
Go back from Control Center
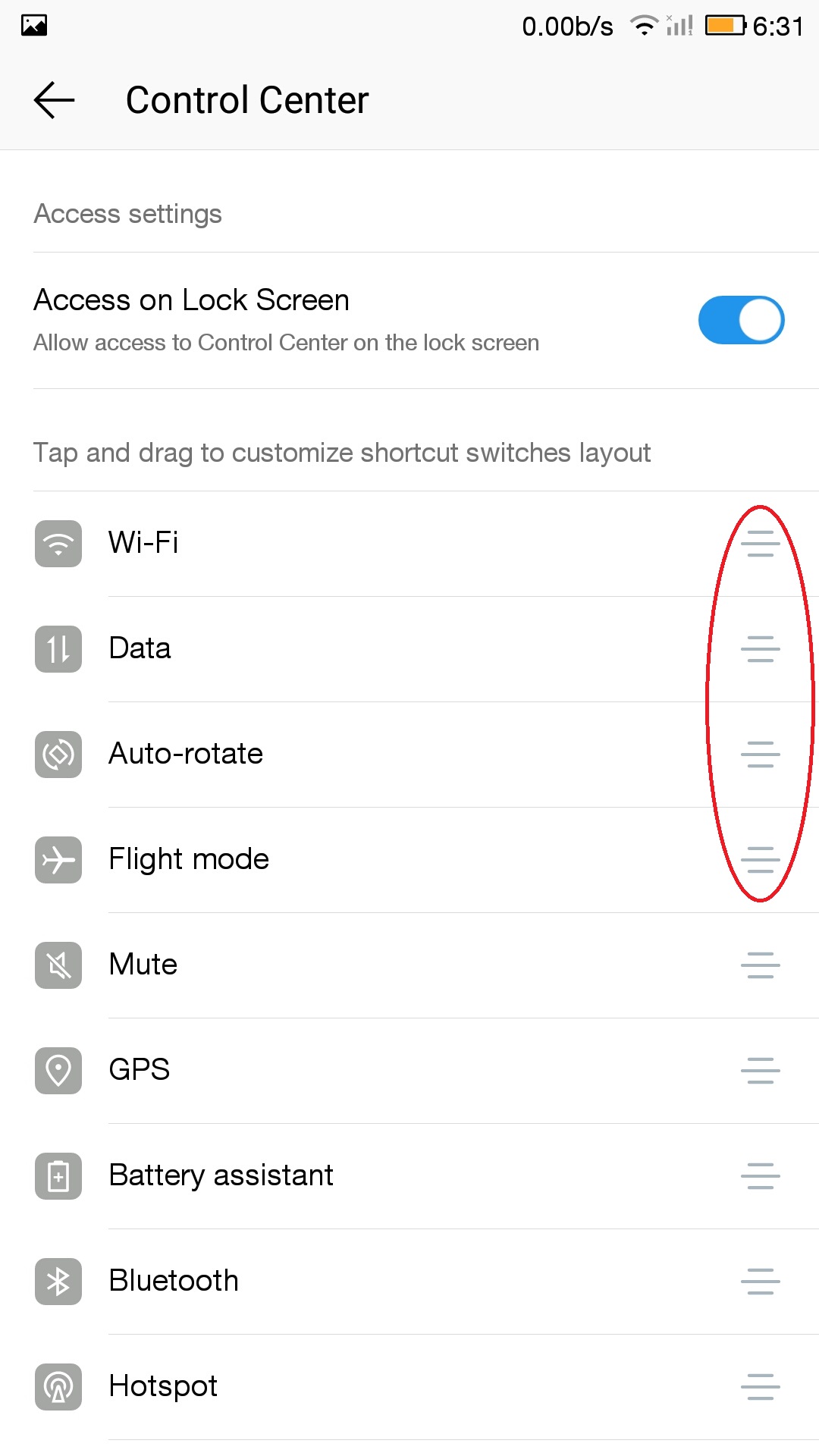[x=55, y=100]
